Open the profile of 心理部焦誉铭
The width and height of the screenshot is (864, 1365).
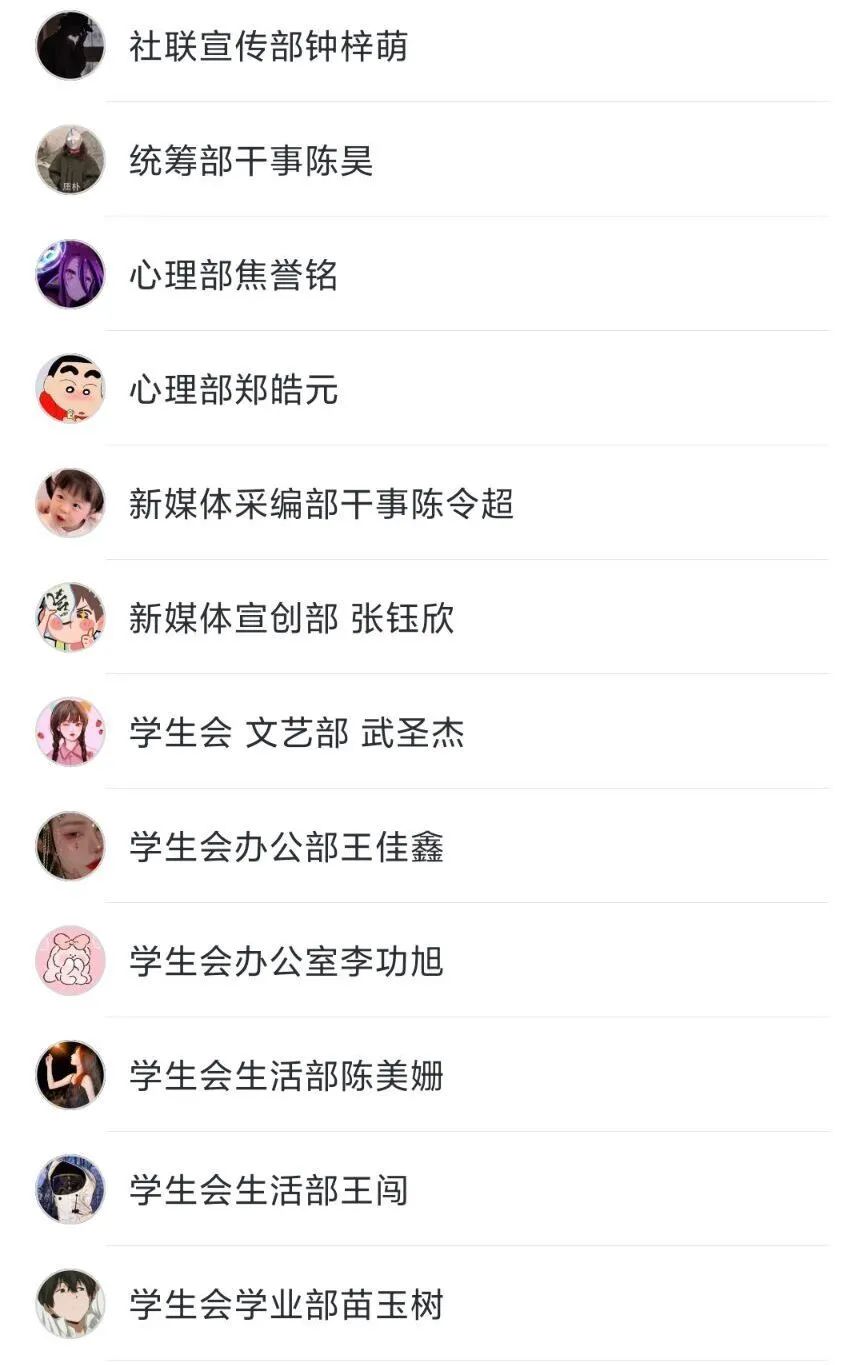(233, 275)
